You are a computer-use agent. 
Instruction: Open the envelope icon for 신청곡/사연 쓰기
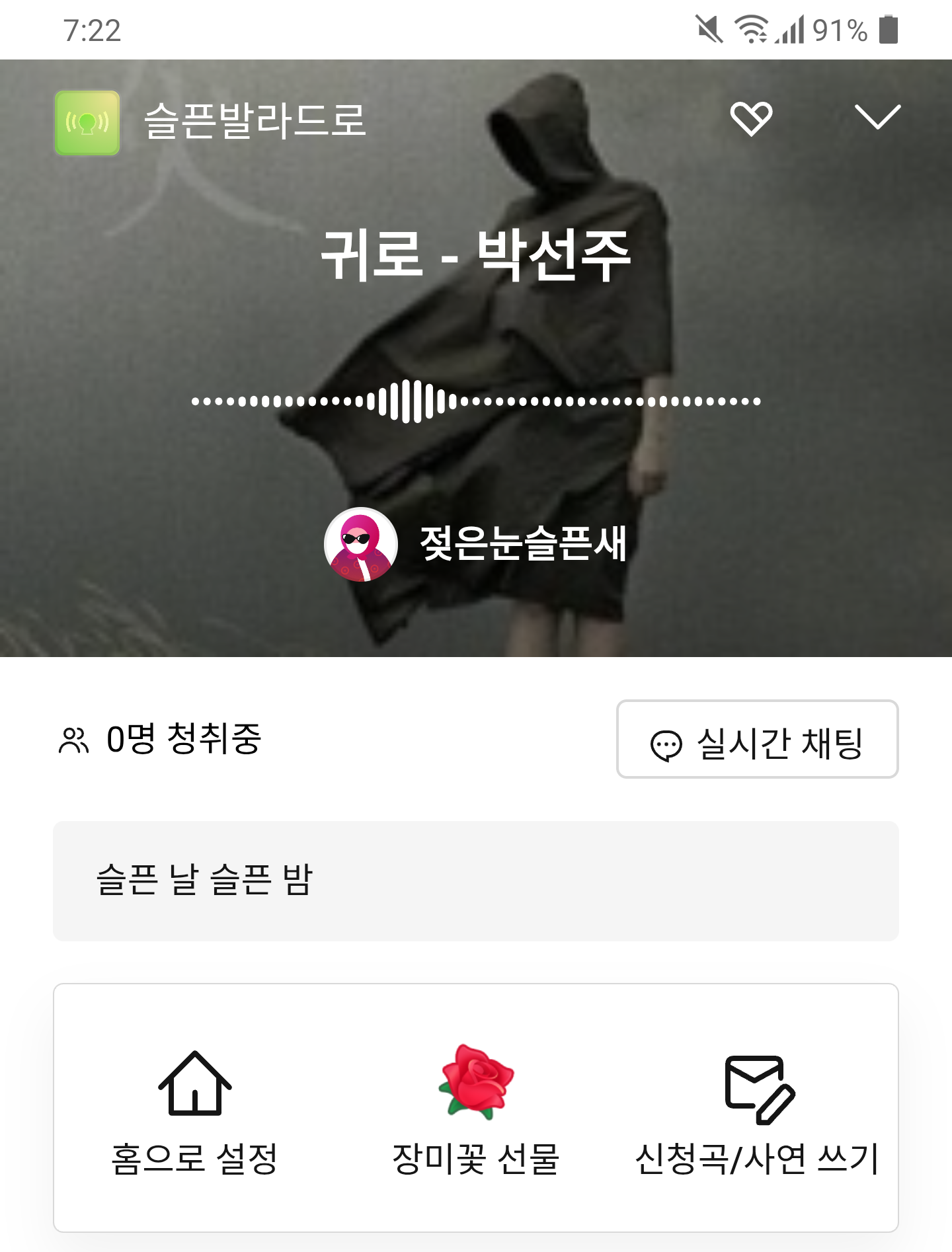[758, 1084]
